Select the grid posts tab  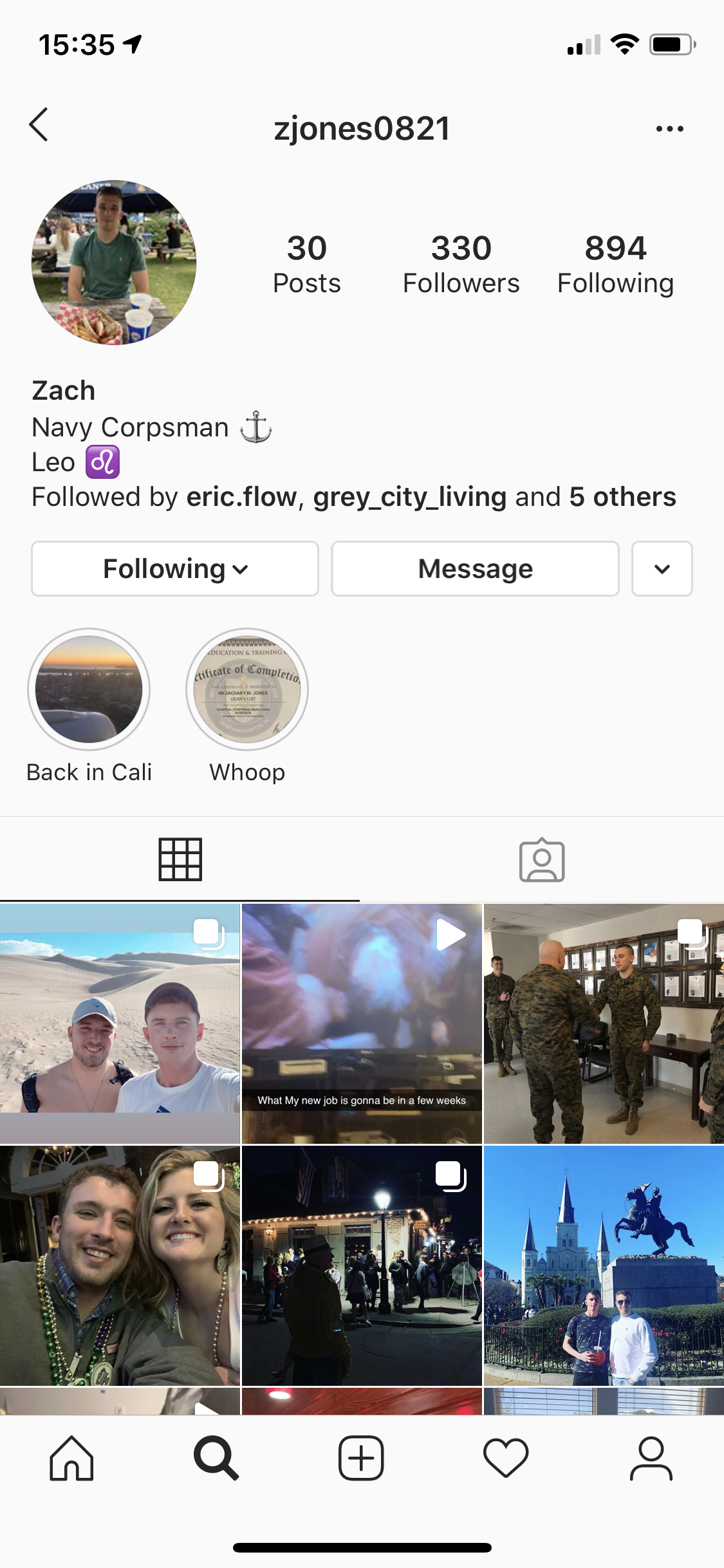[x=180, y=860]
